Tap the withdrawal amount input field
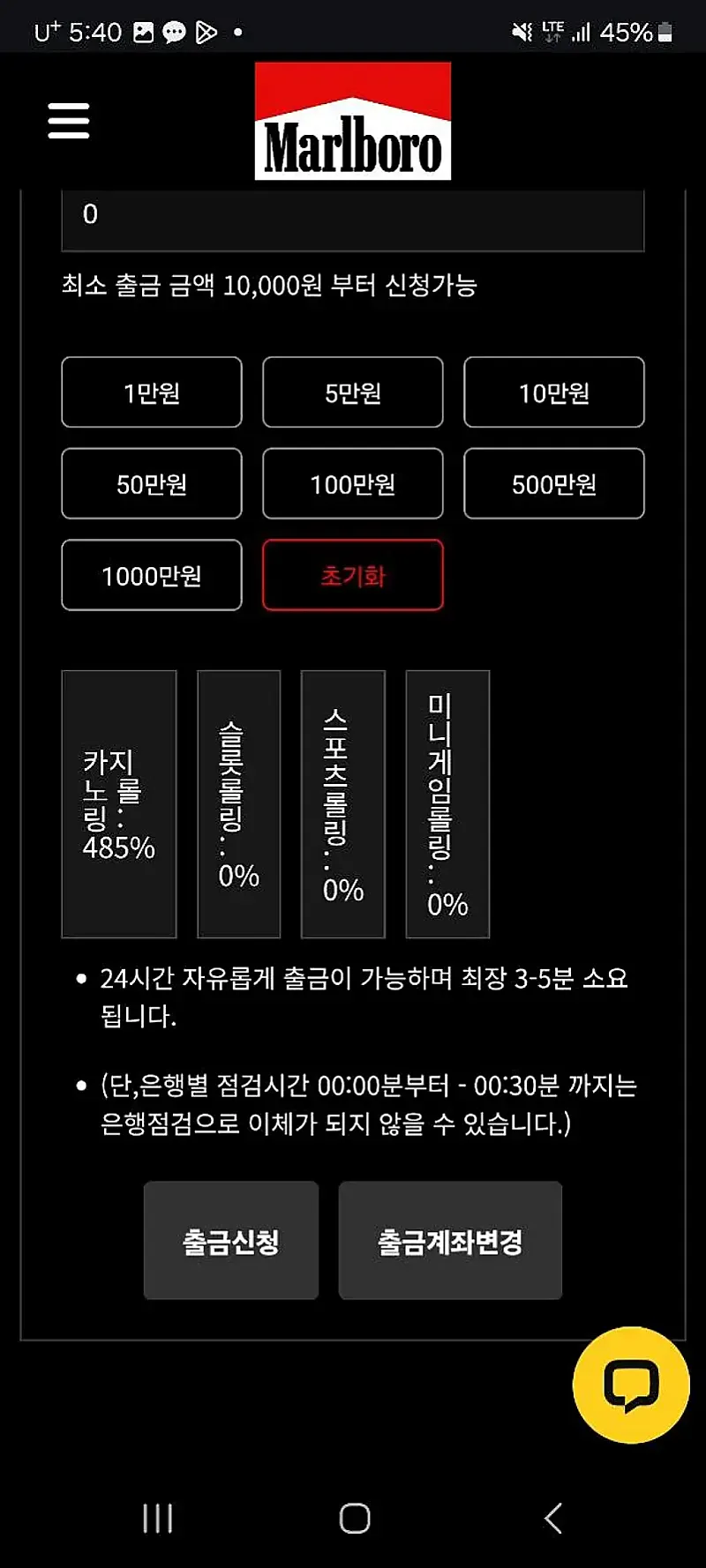This screenshot has width=706, height=1568. [x=353, y=218]
